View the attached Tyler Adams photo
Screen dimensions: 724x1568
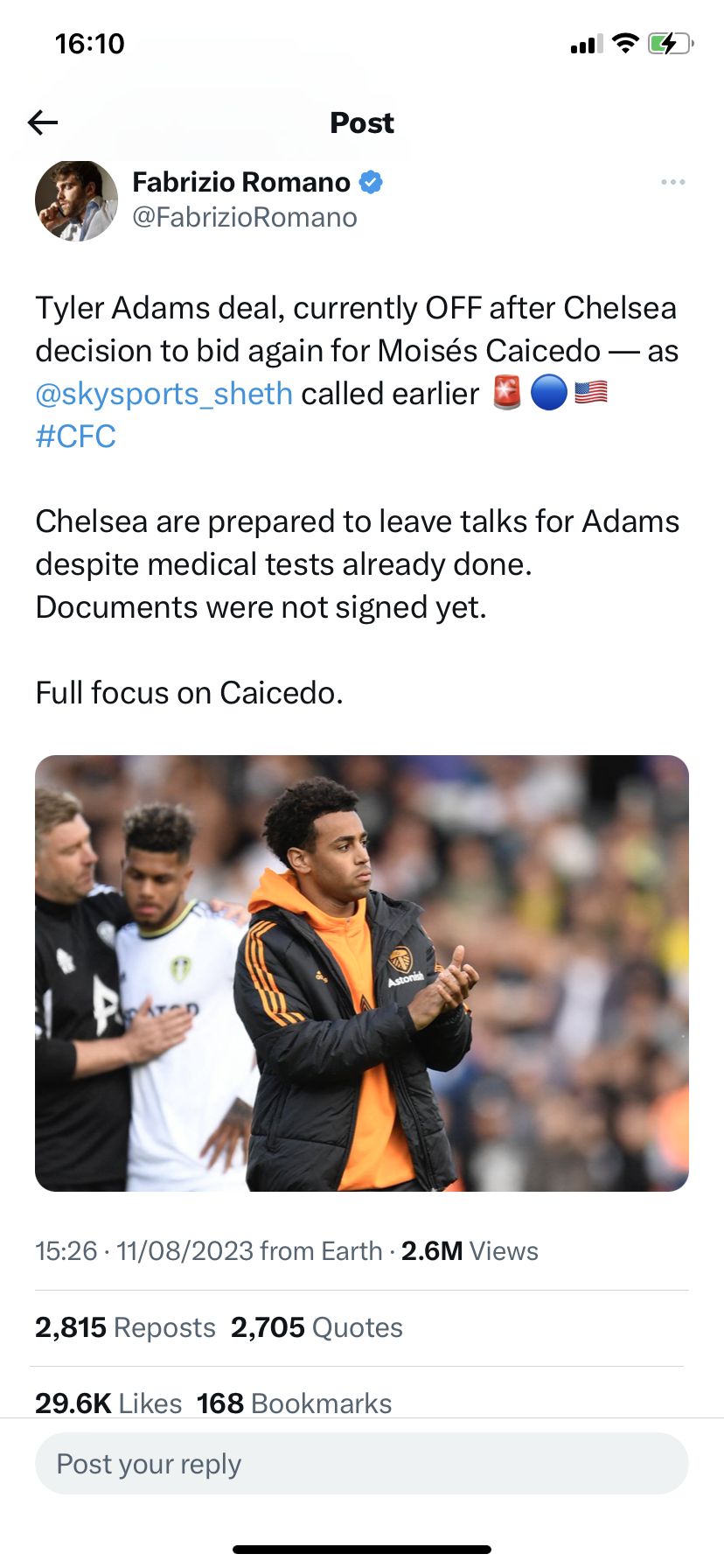click(x=362, y=972)
